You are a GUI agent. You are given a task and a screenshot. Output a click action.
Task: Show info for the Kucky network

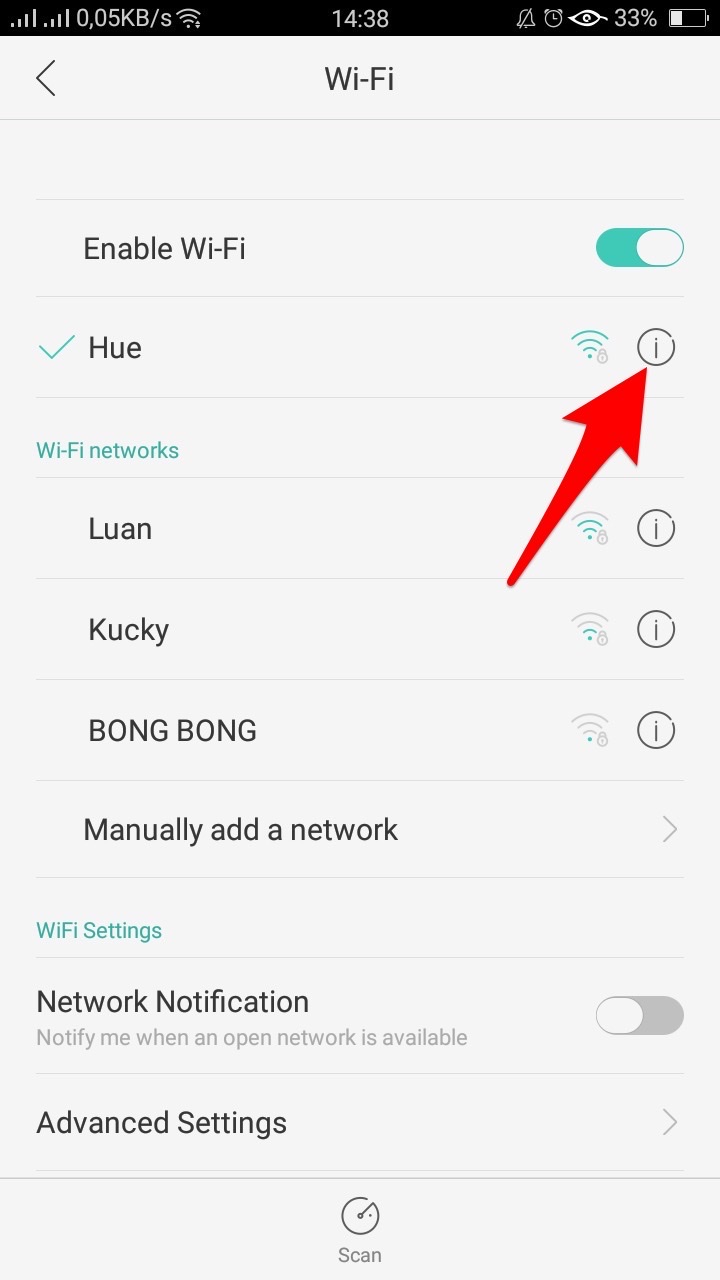pyautogui.click(x=656, y=630)
